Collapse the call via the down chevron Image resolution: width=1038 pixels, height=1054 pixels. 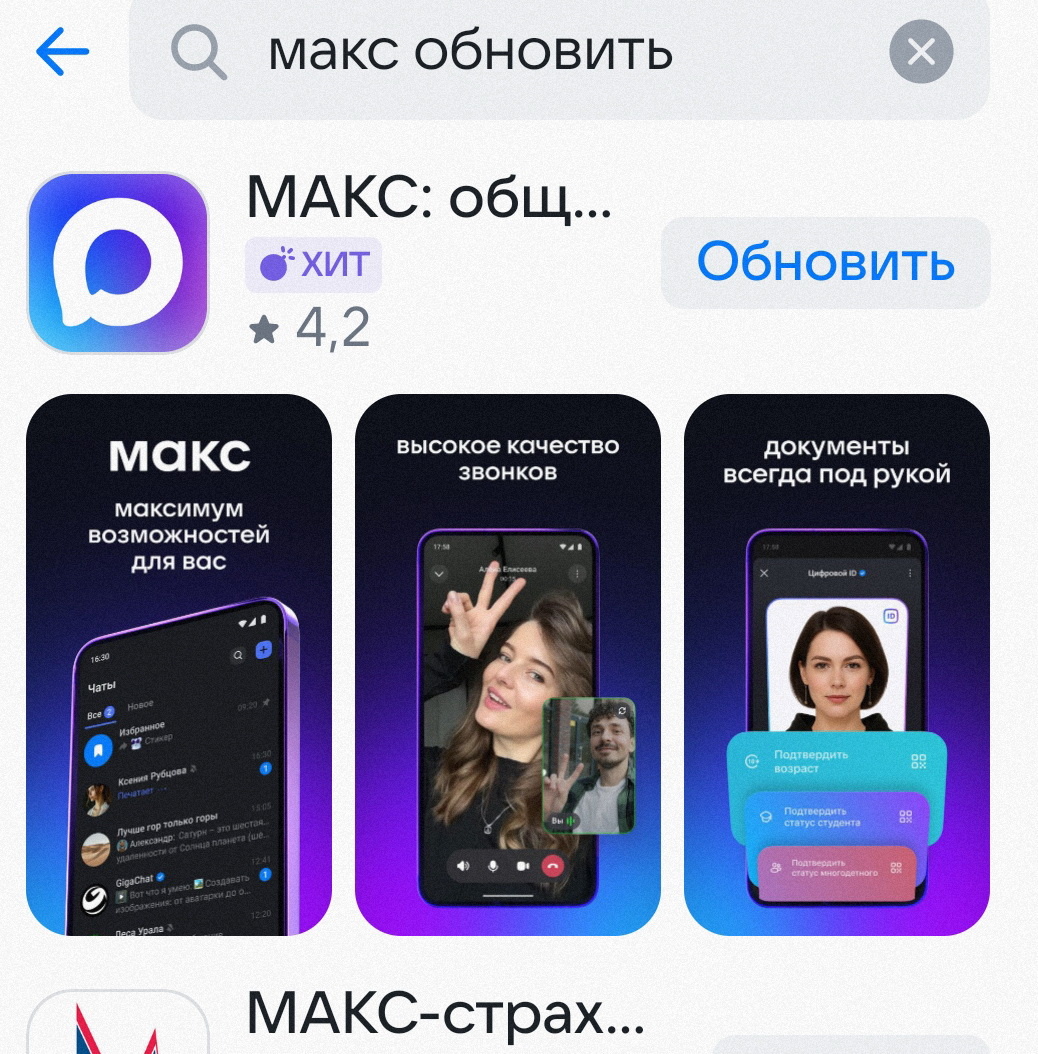[439, 574]
